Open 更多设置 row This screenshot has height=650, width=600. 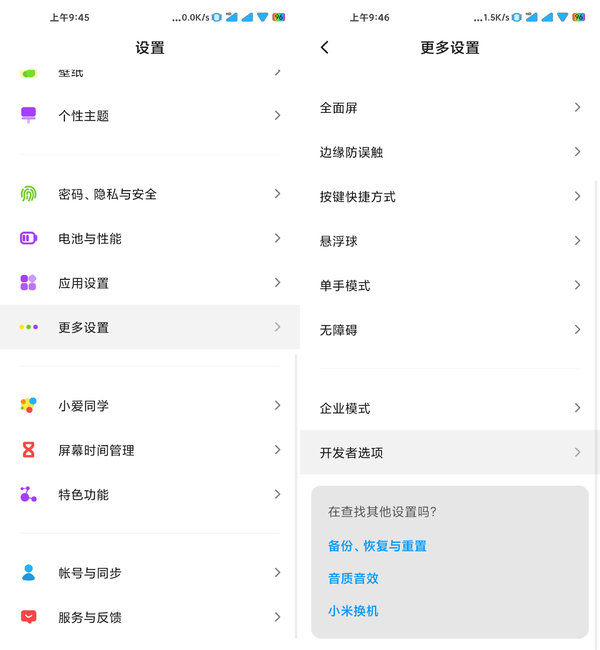pos(150,327)
